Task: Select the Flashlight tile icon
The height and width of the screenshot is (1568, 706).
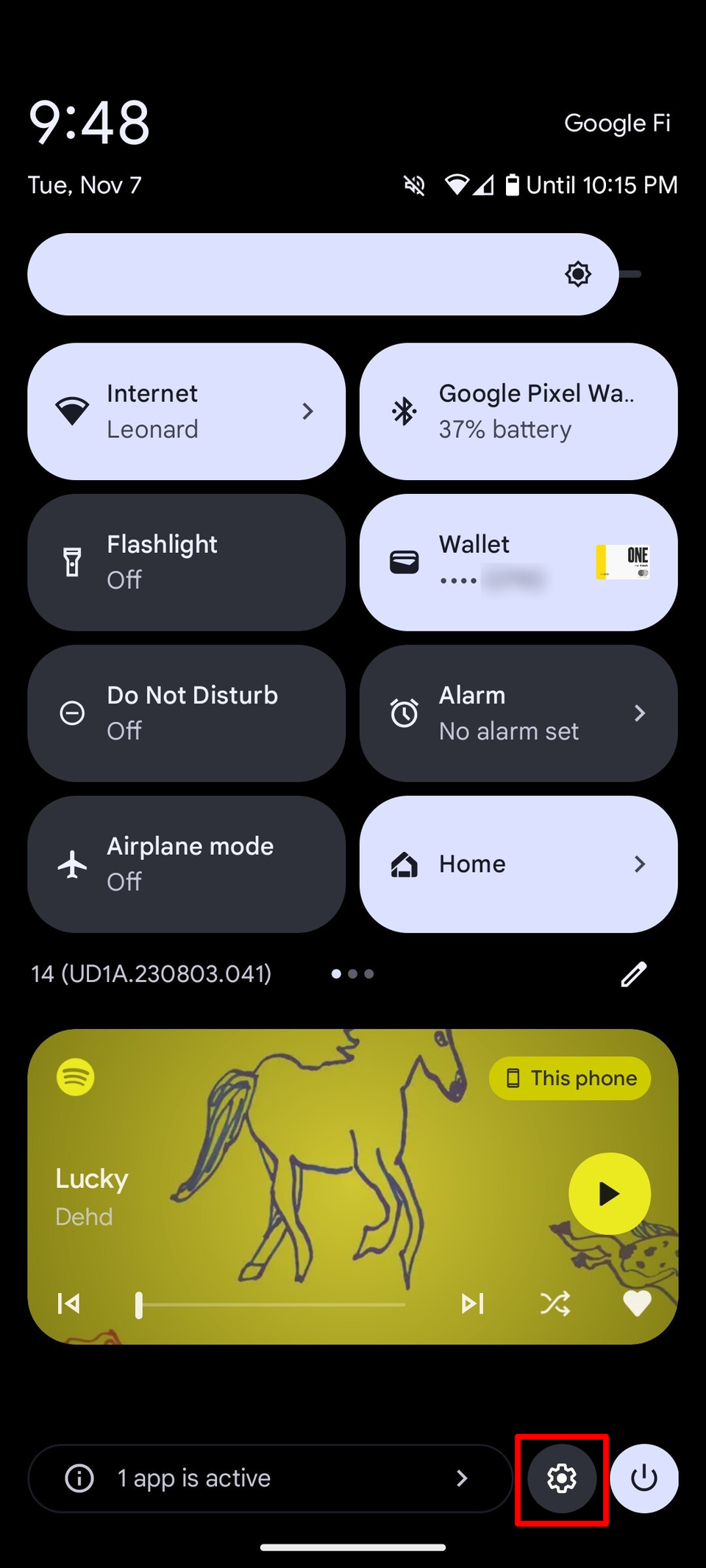Action: pyautogui.click(x=73, y=561)
